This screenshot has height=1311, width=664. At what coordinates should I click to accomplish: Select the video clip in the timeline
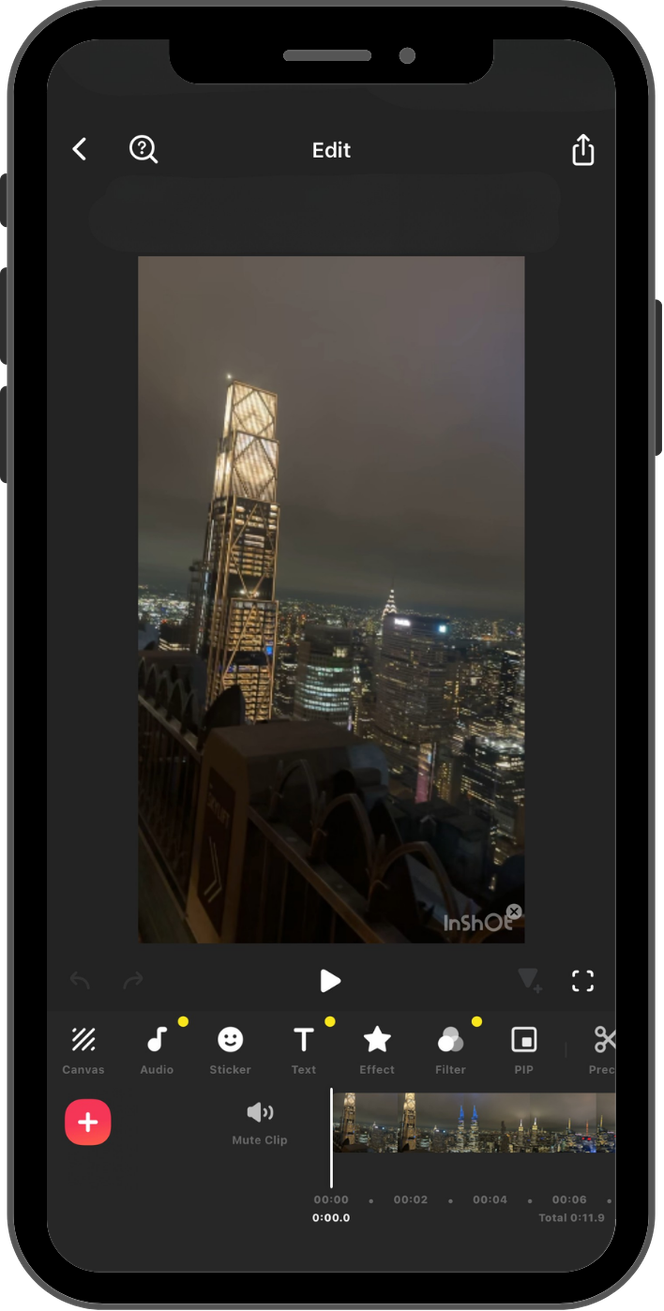coord(474,1122)
